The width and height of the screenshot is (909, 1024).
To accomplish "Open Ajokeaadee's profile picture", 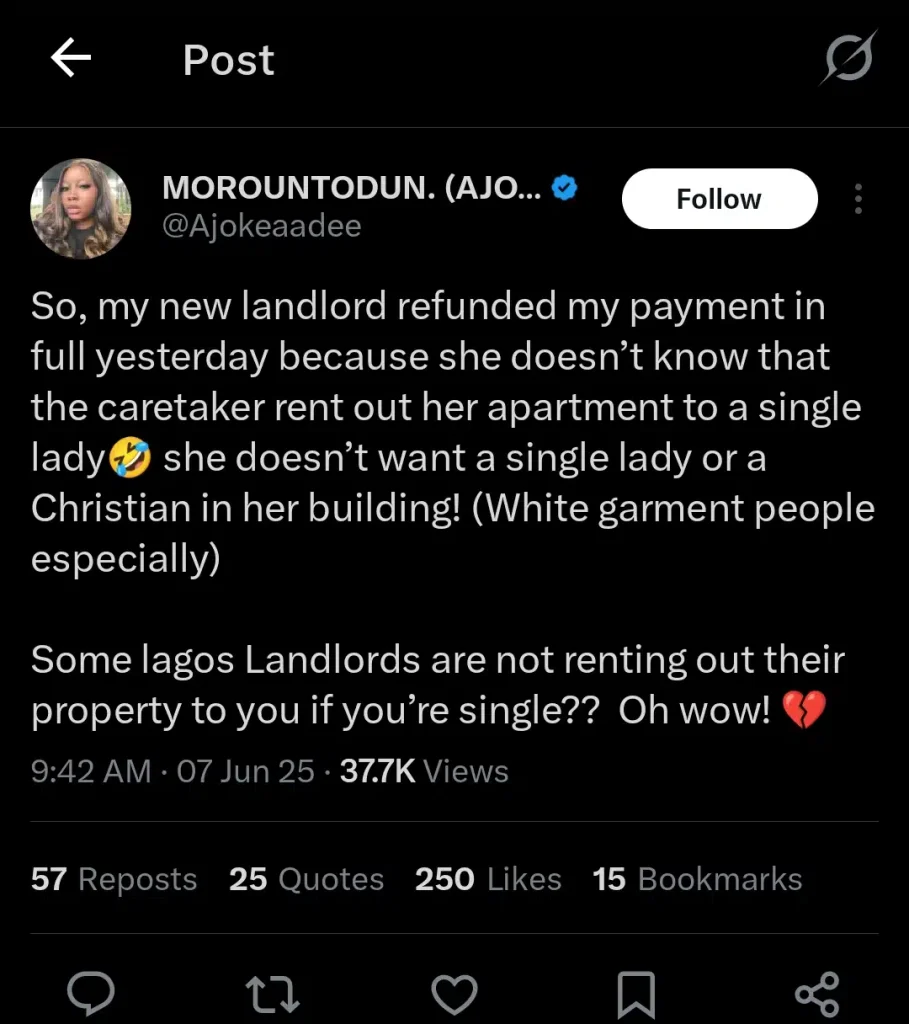I will (x=81, y=208).
